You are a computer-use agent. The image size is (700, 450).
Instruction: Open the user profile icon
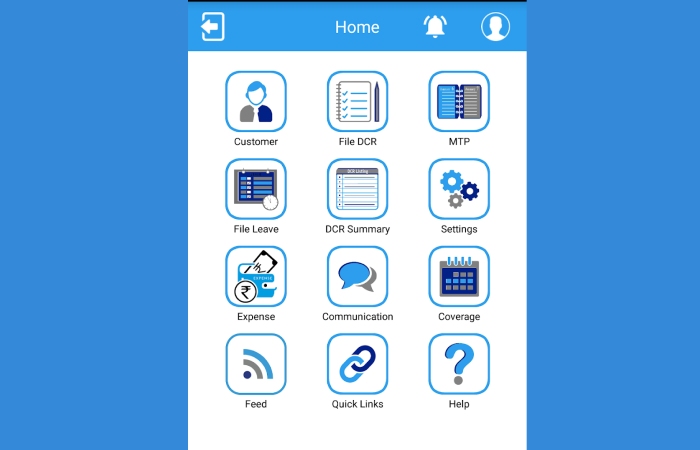495,27
